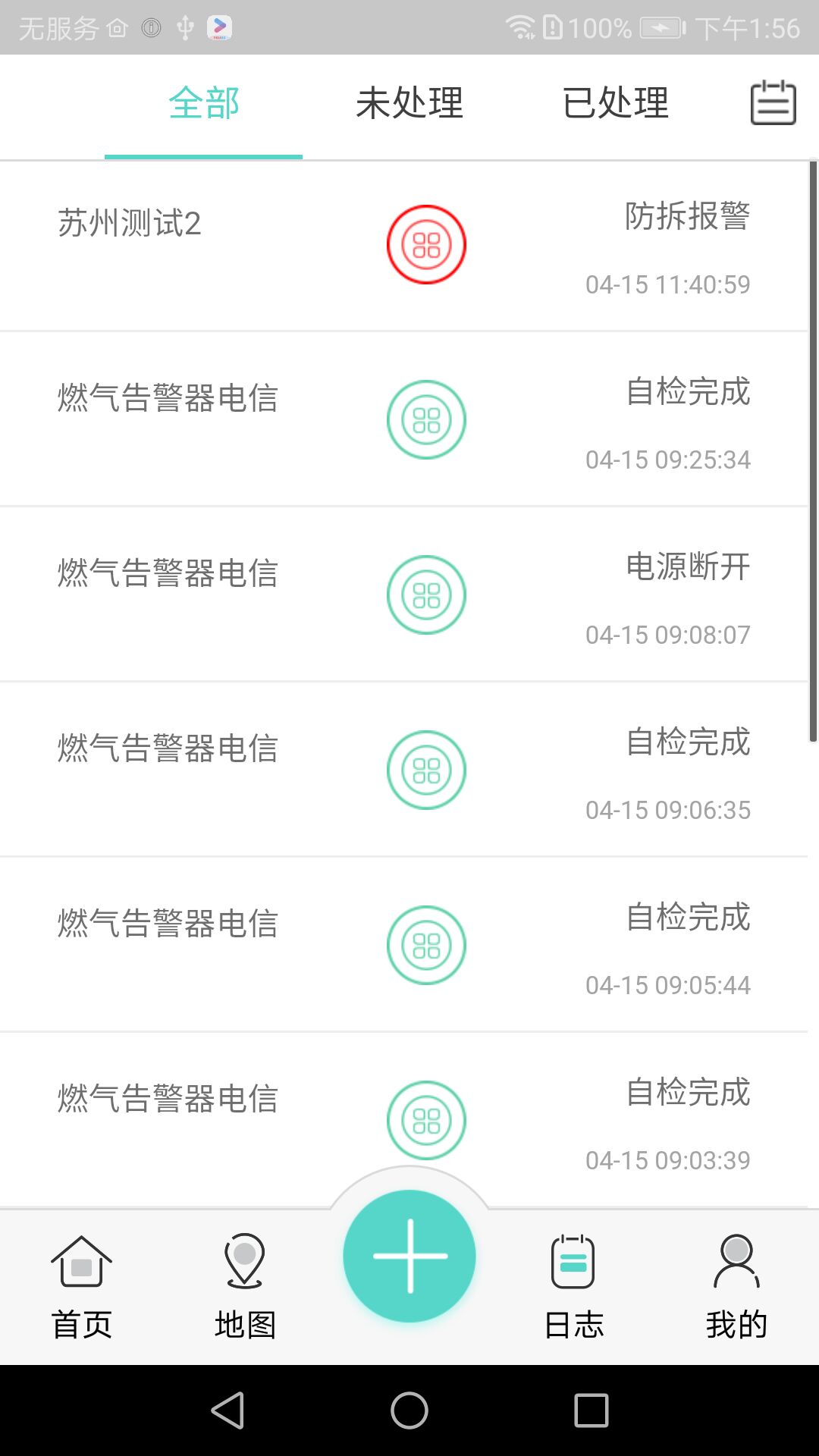
Task: Switch to the 已处理 tab
Action: [617, 104]
